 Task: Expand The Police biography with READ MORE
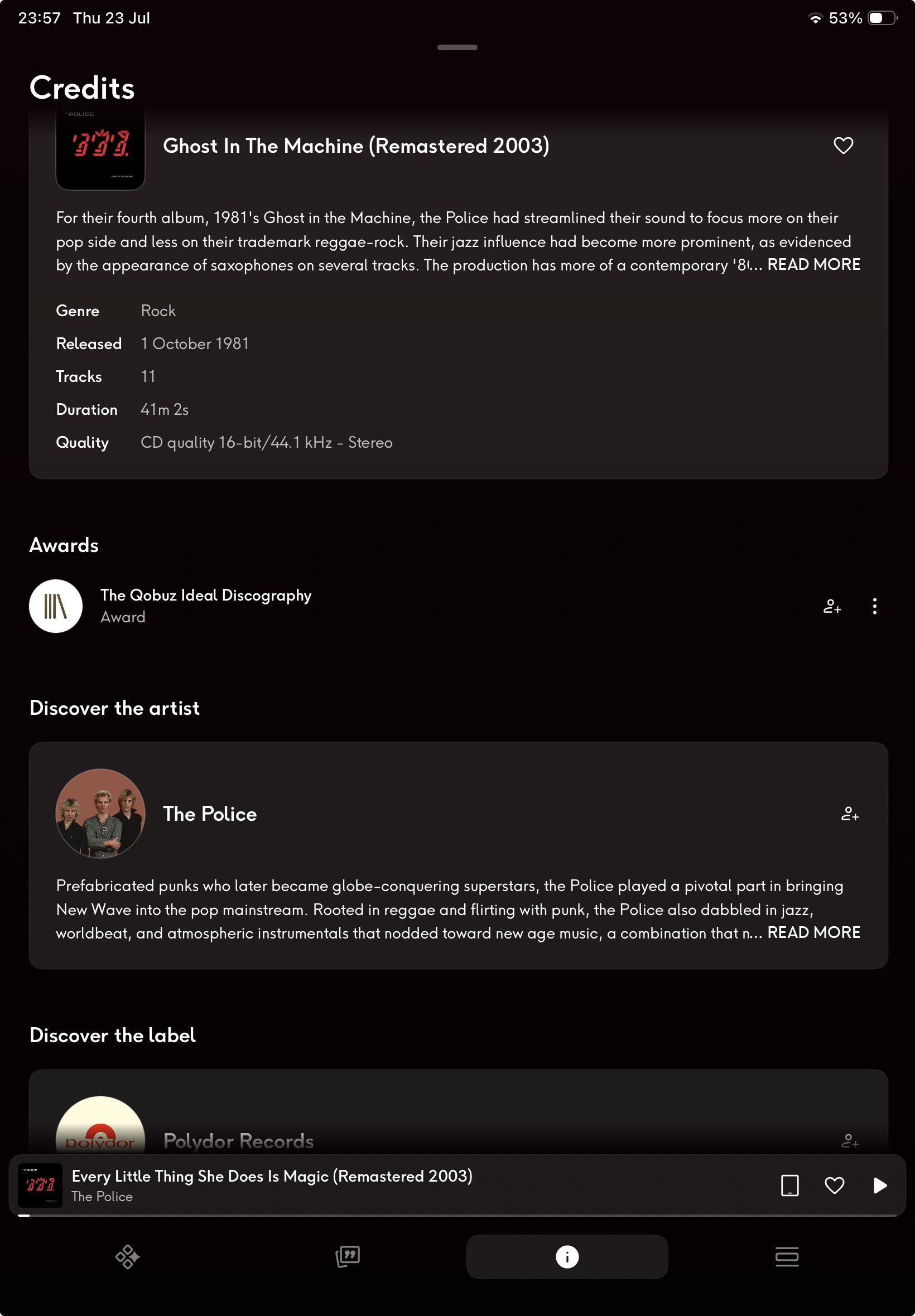pyautogui.click(x=813, y=933)
